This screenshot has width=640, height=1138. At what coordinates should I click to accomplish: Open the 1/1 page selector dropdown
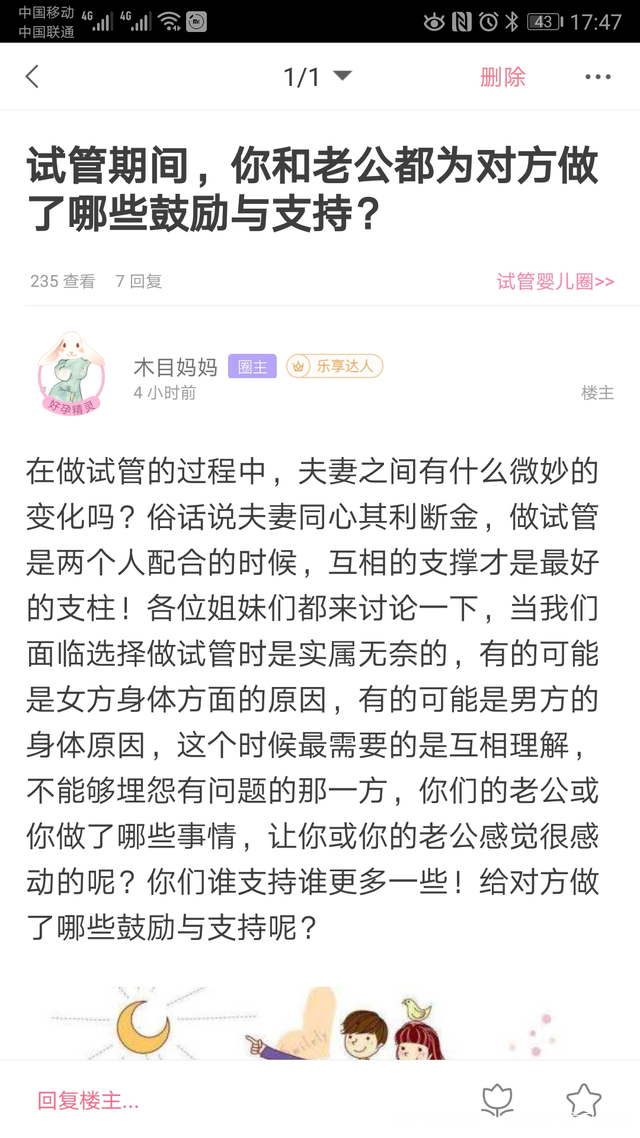click(x=317, y=77)
